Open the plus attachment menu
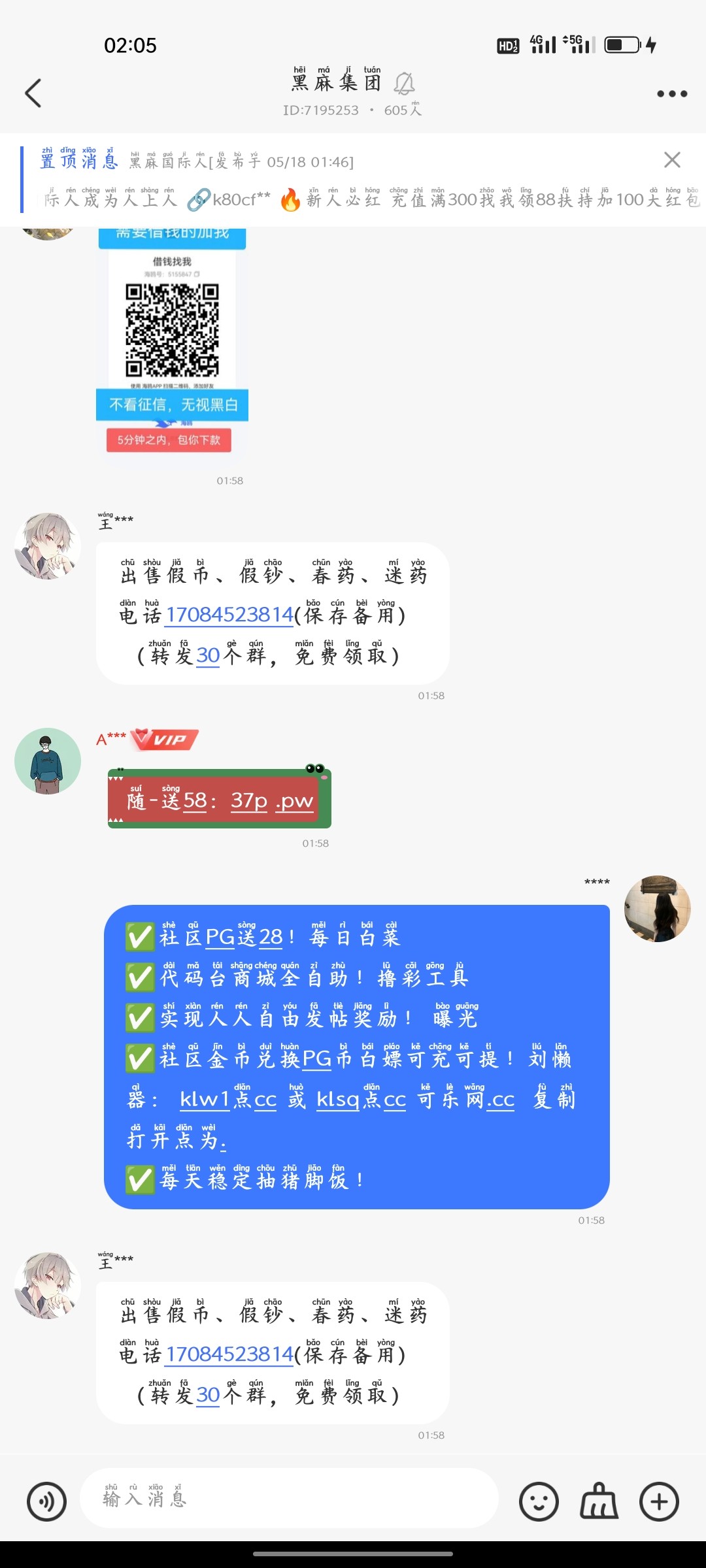The height and width of the screenshot is (1568, 706). click(x=659, y=1501)
